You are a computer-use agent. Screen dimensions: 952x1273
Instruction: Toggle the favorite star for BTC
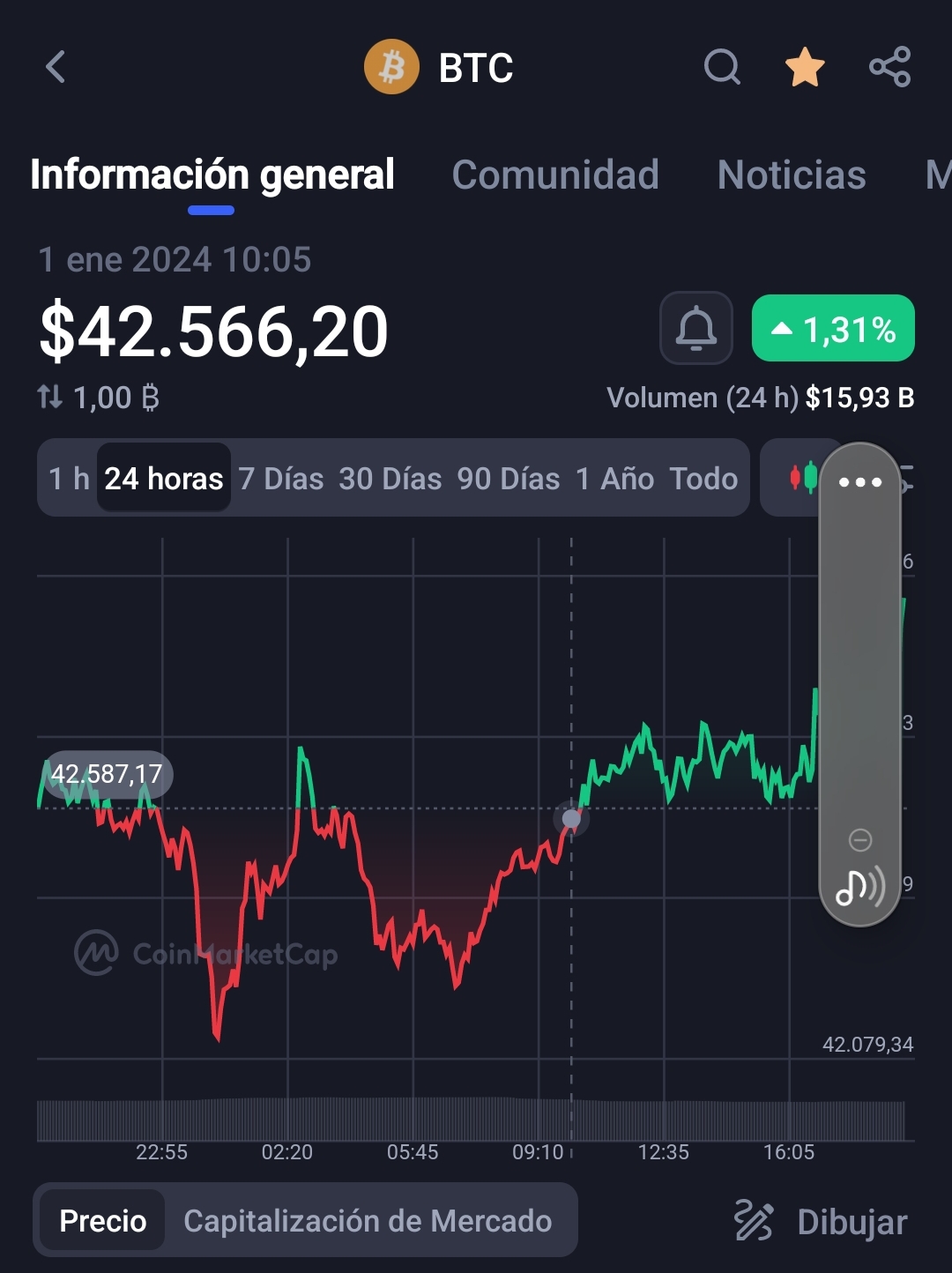(x=805, y=68)
